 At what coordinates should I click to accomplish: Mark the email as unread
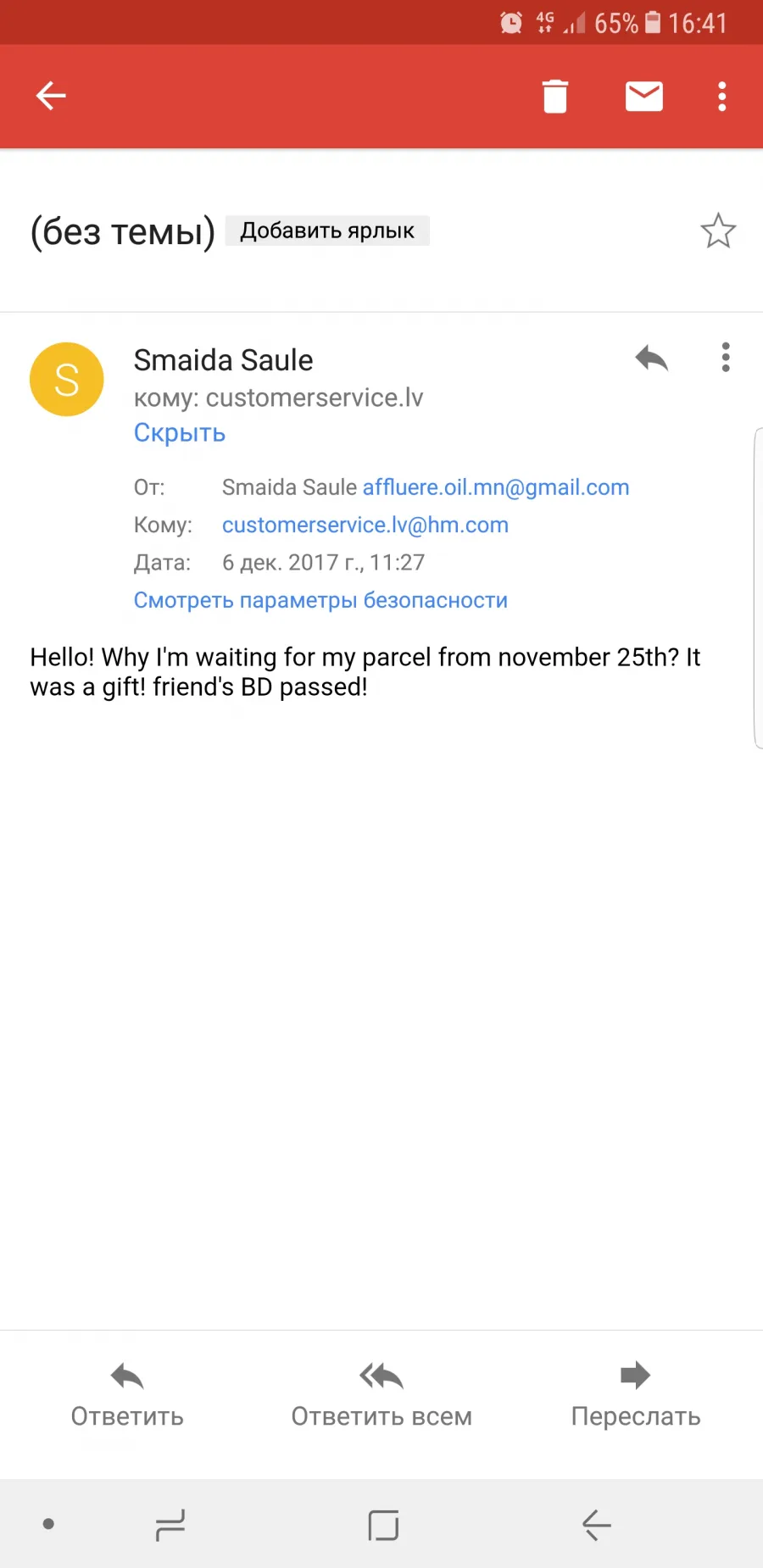coord(644,96)
